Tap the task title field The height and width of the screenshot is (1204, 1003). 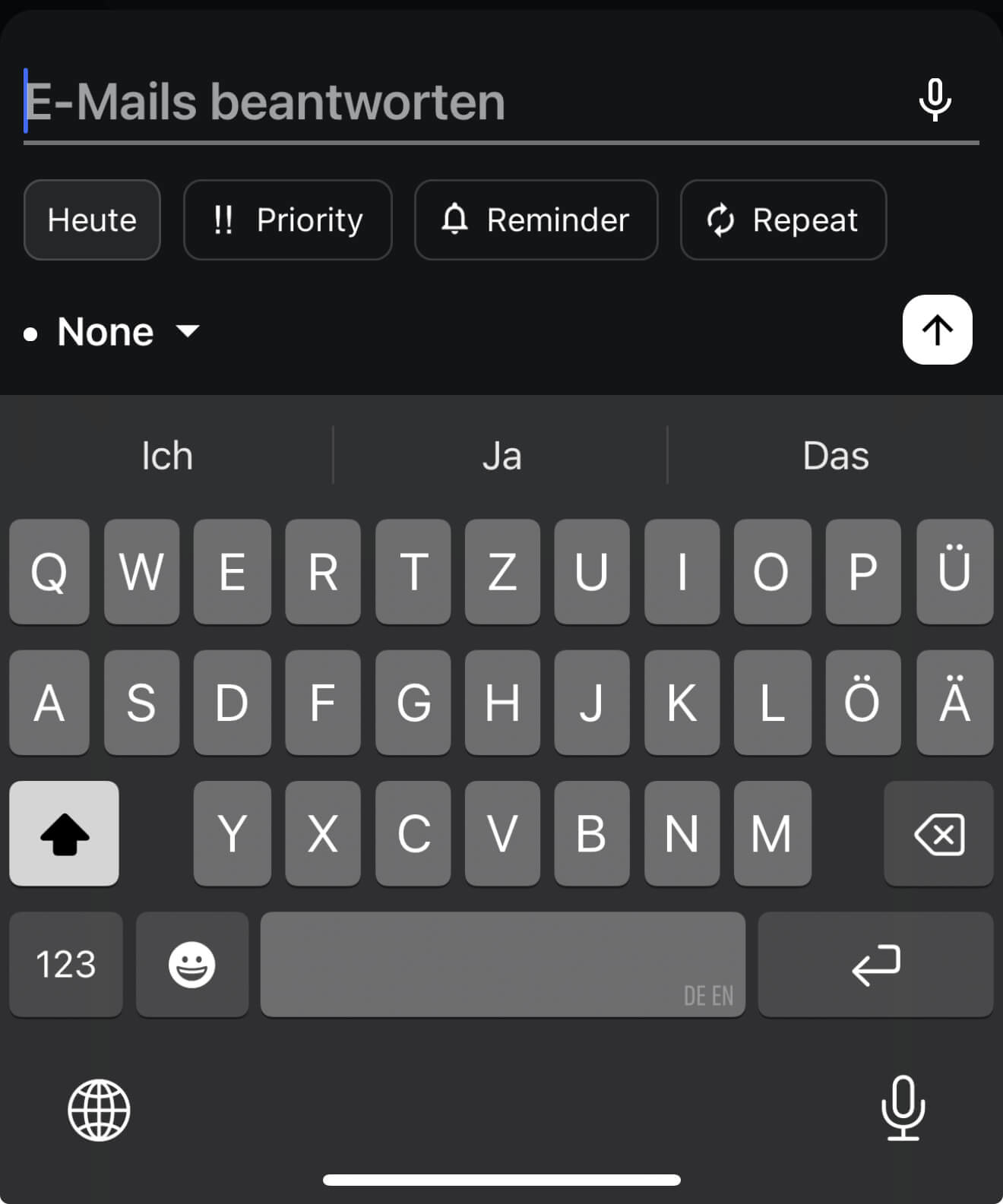click(x=456, y=102)
